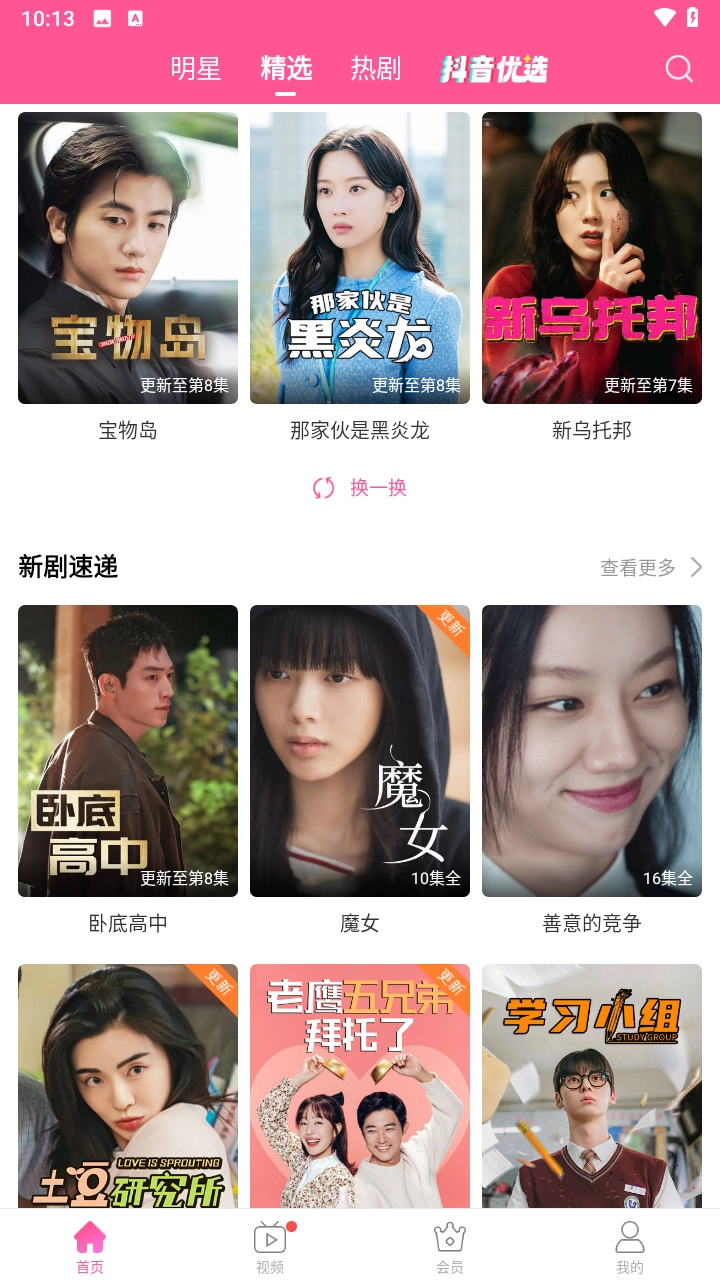Open the 会员 tab

[x=450, y=1246]
